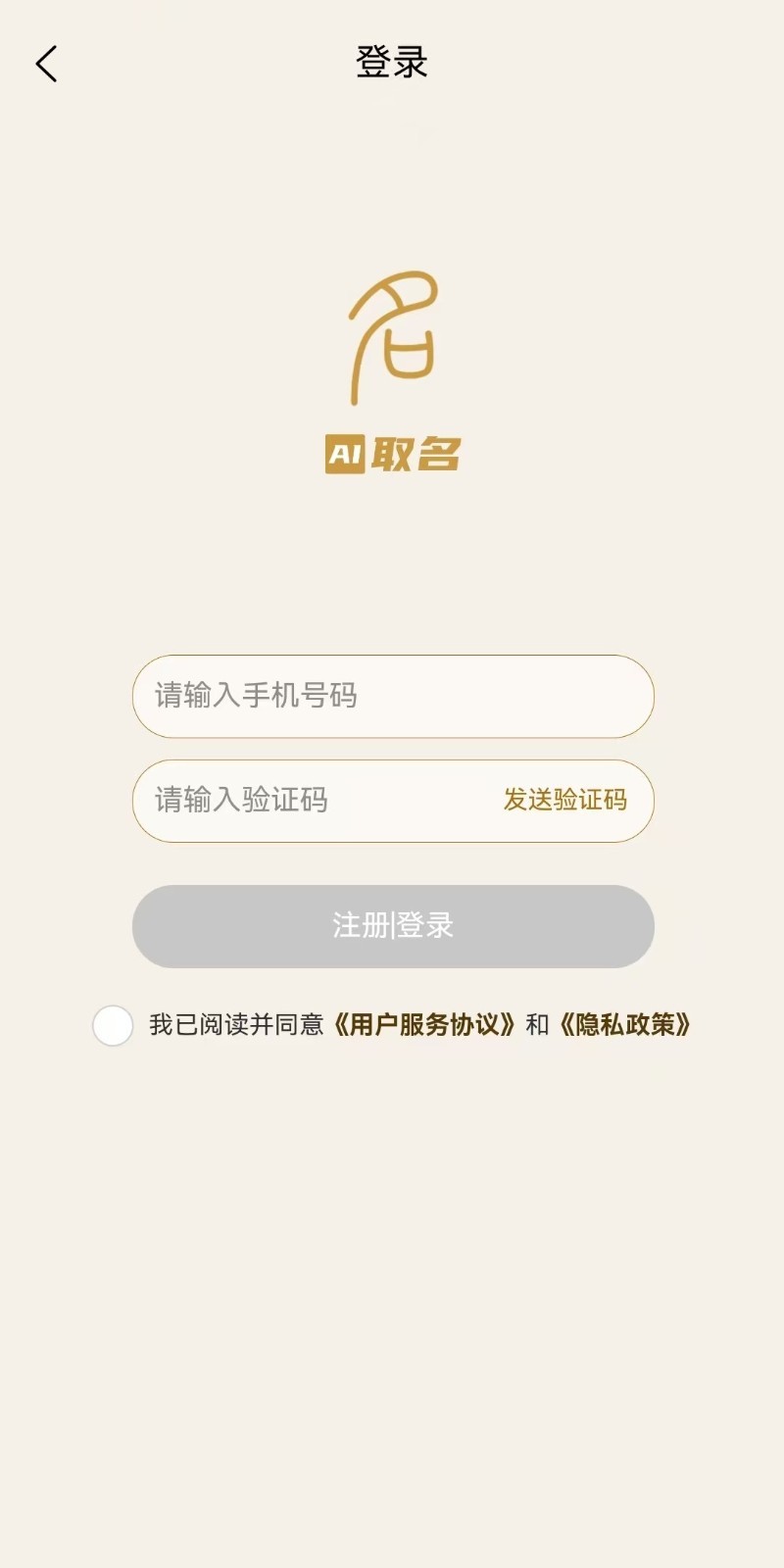Check the agreement consent checkbox
Screen dimensions: 784x1568
click(113, 1026)
